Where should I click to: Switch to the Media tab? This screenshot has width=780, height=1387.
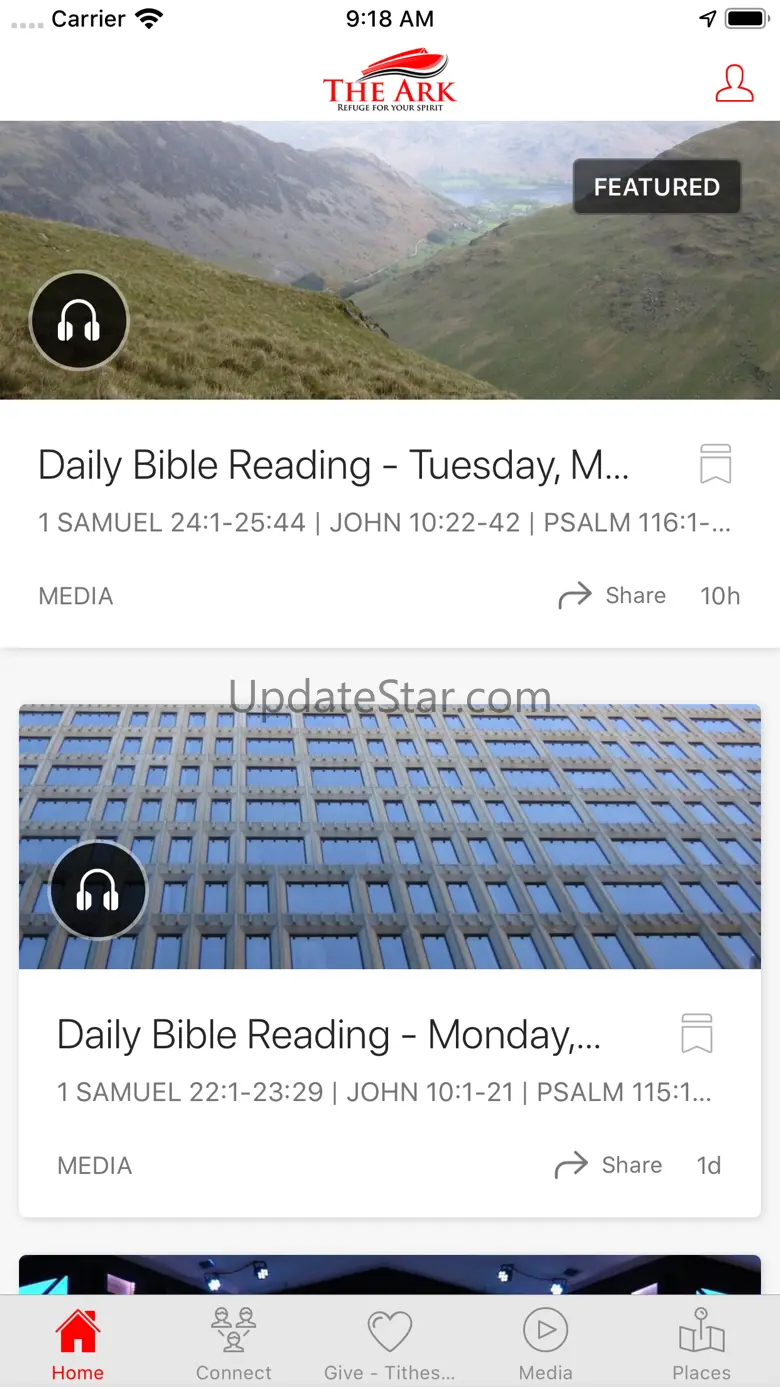546,1344
